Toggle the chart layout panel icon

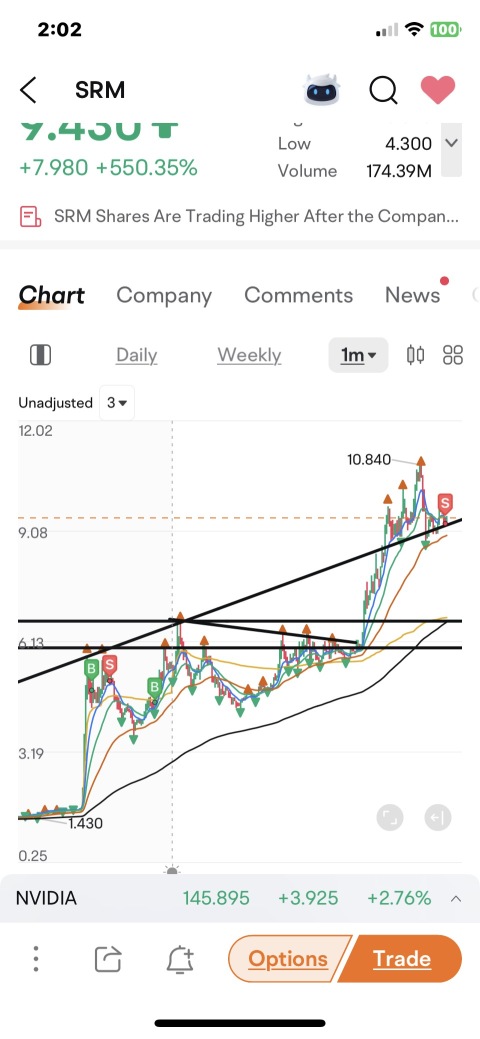coord(40,355)
